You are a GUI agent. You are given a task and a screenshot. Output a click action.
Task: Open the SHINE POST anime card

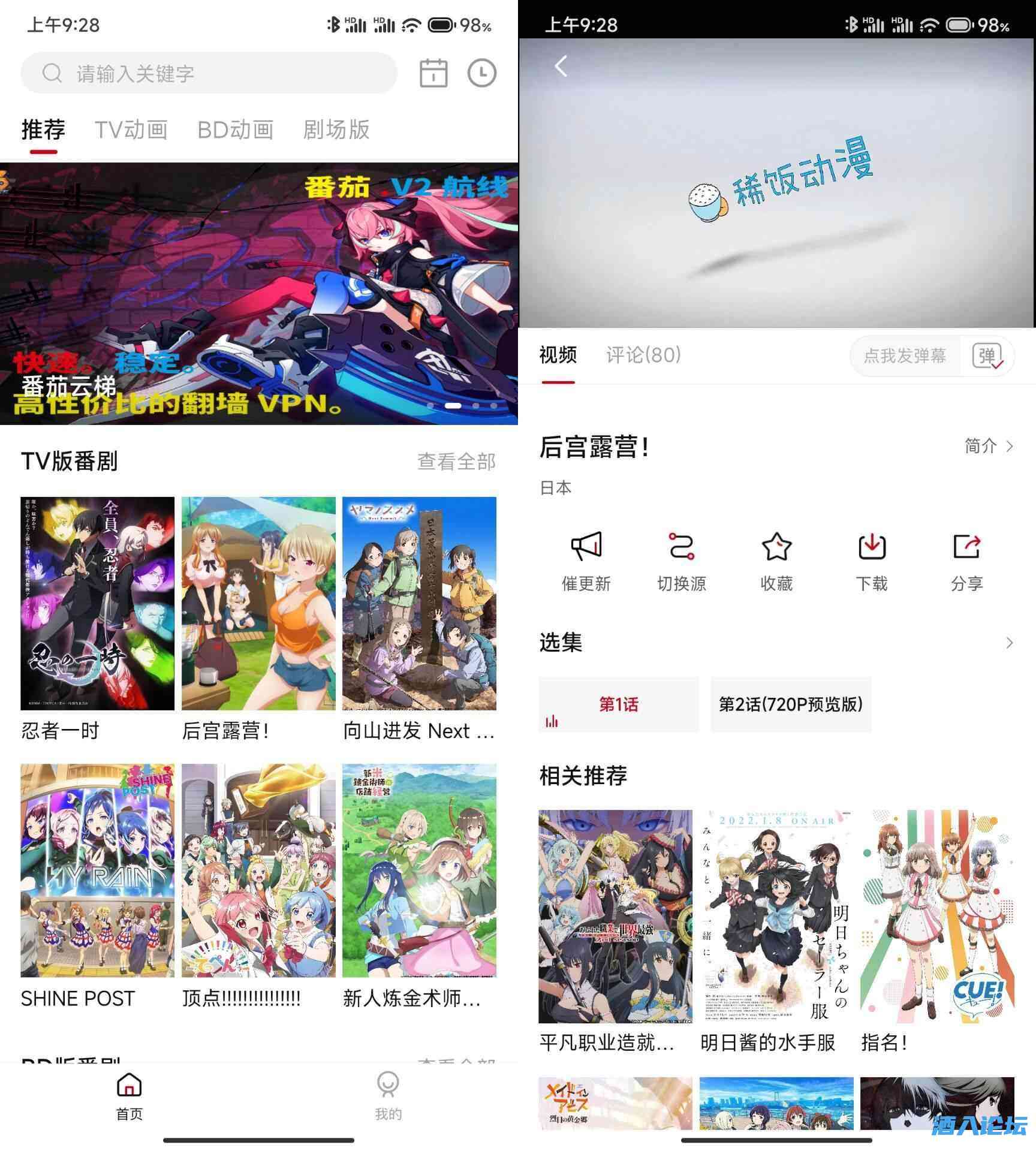click(x=97, y=870)
